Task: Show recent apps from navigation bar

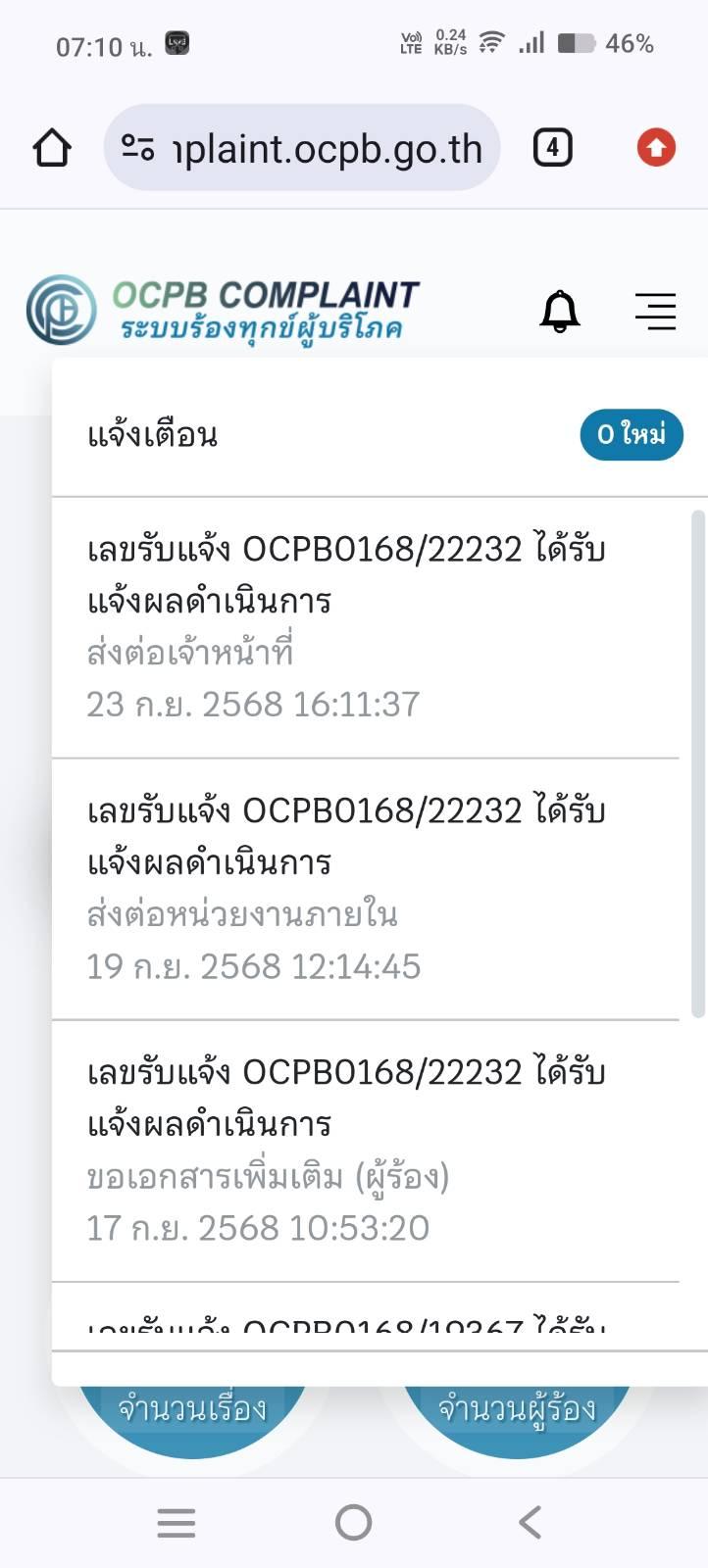Action: click(177, 1522)
